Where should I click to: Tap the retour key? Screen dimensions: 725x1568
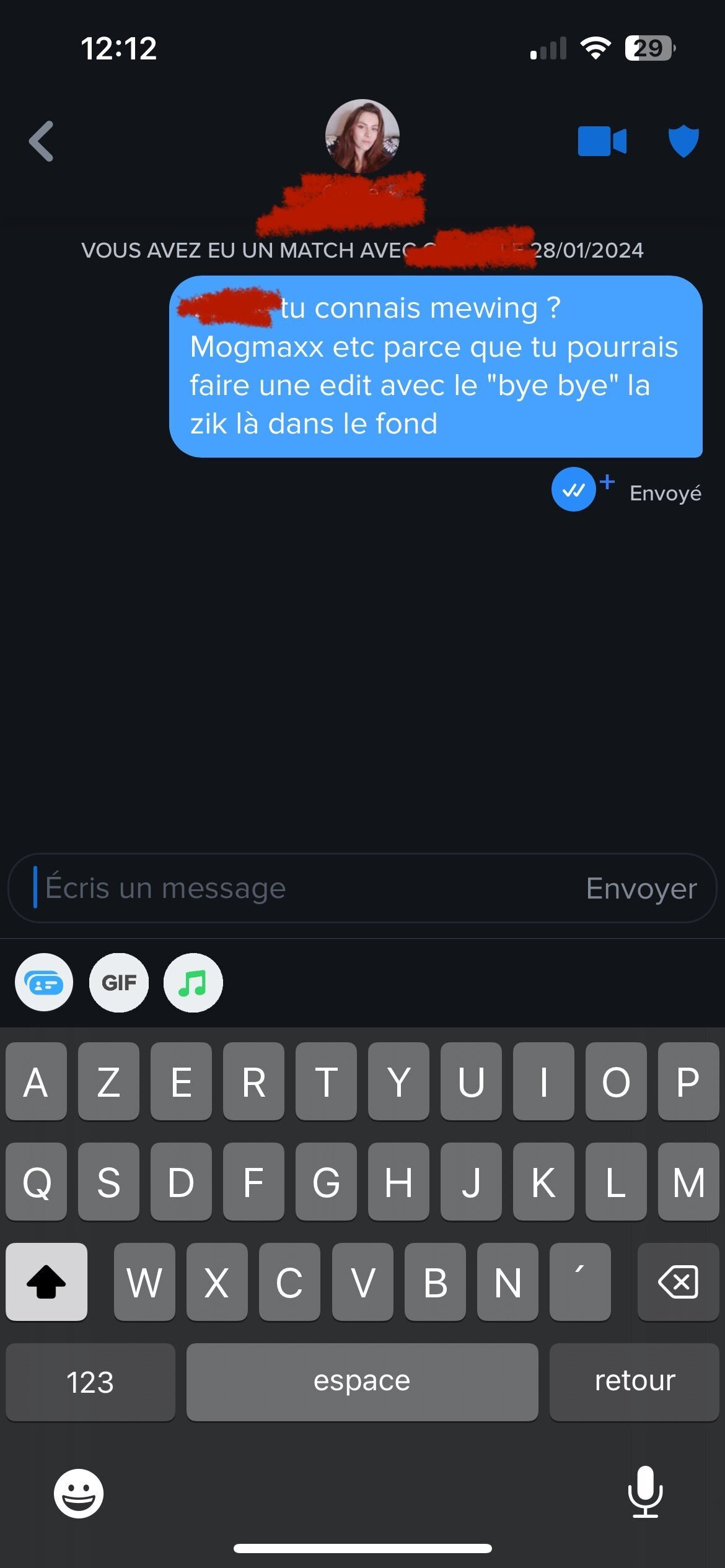tap(635, 1382)
